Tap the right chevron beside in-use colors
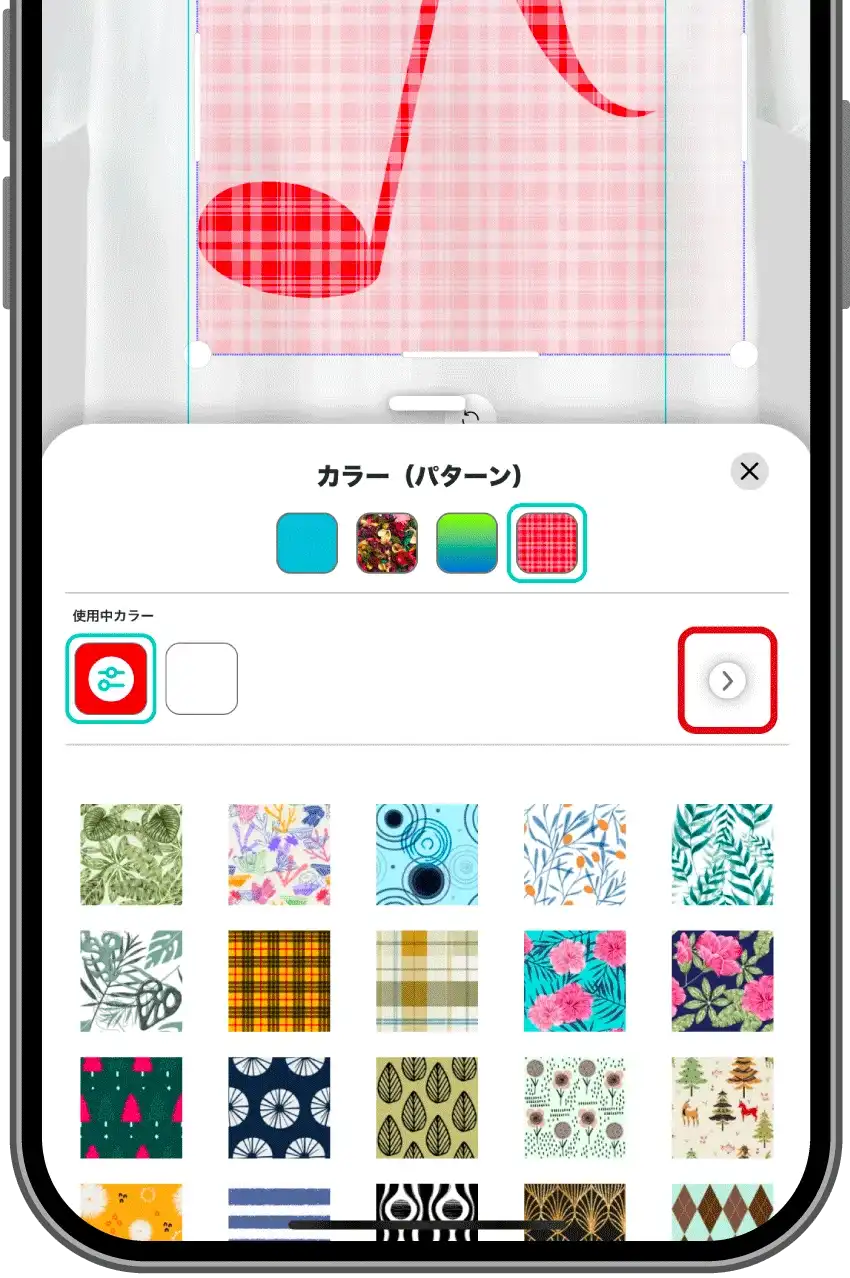850x1278 pixels. pos(727,680)
